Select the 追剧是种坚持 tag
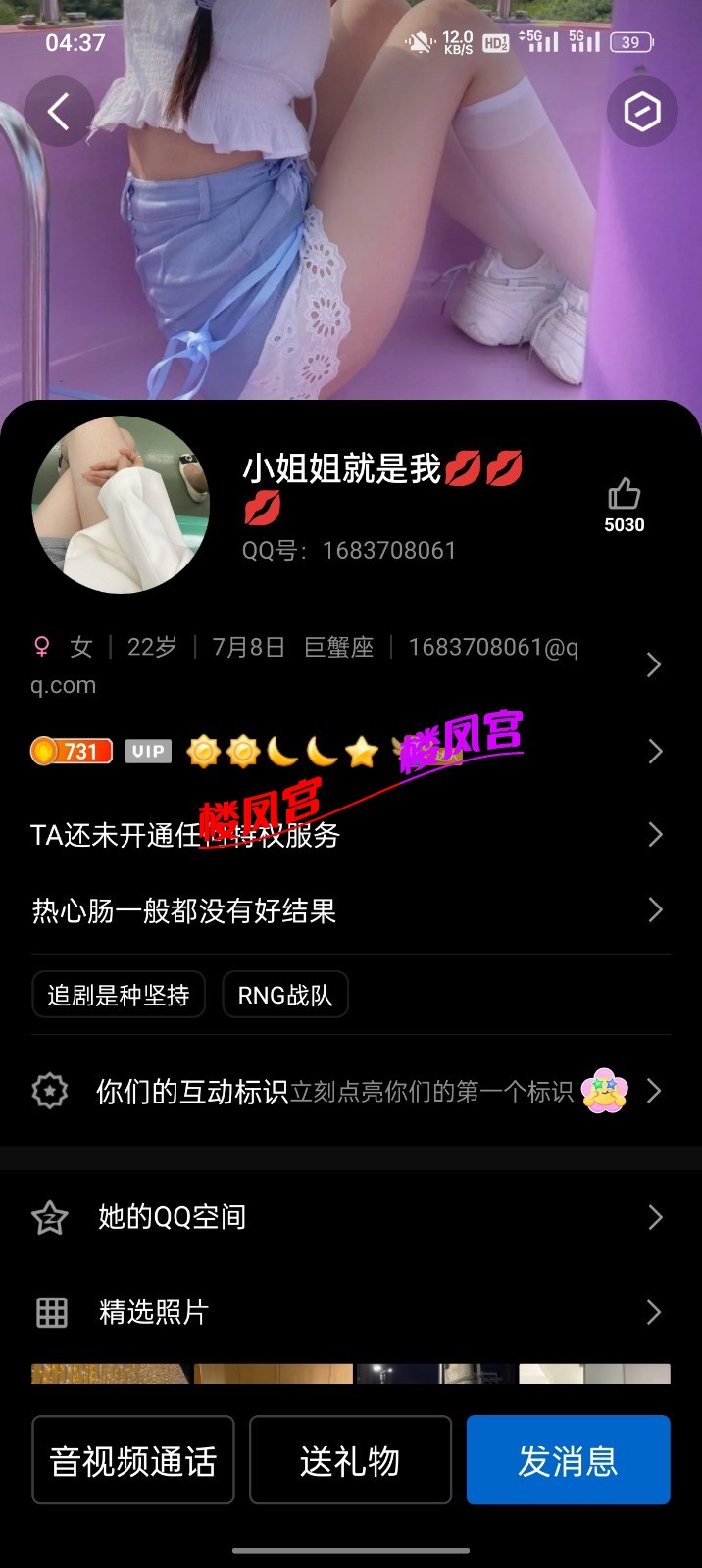 coord(119,995)
